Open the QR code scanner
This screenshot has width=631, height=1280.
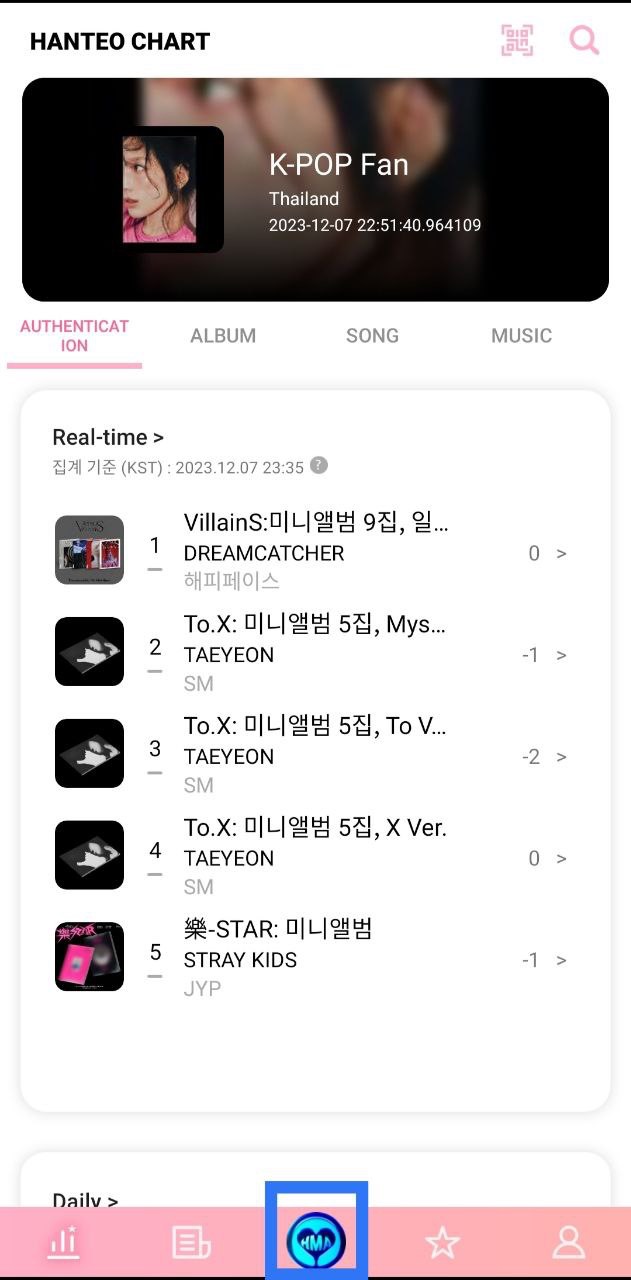517,40
